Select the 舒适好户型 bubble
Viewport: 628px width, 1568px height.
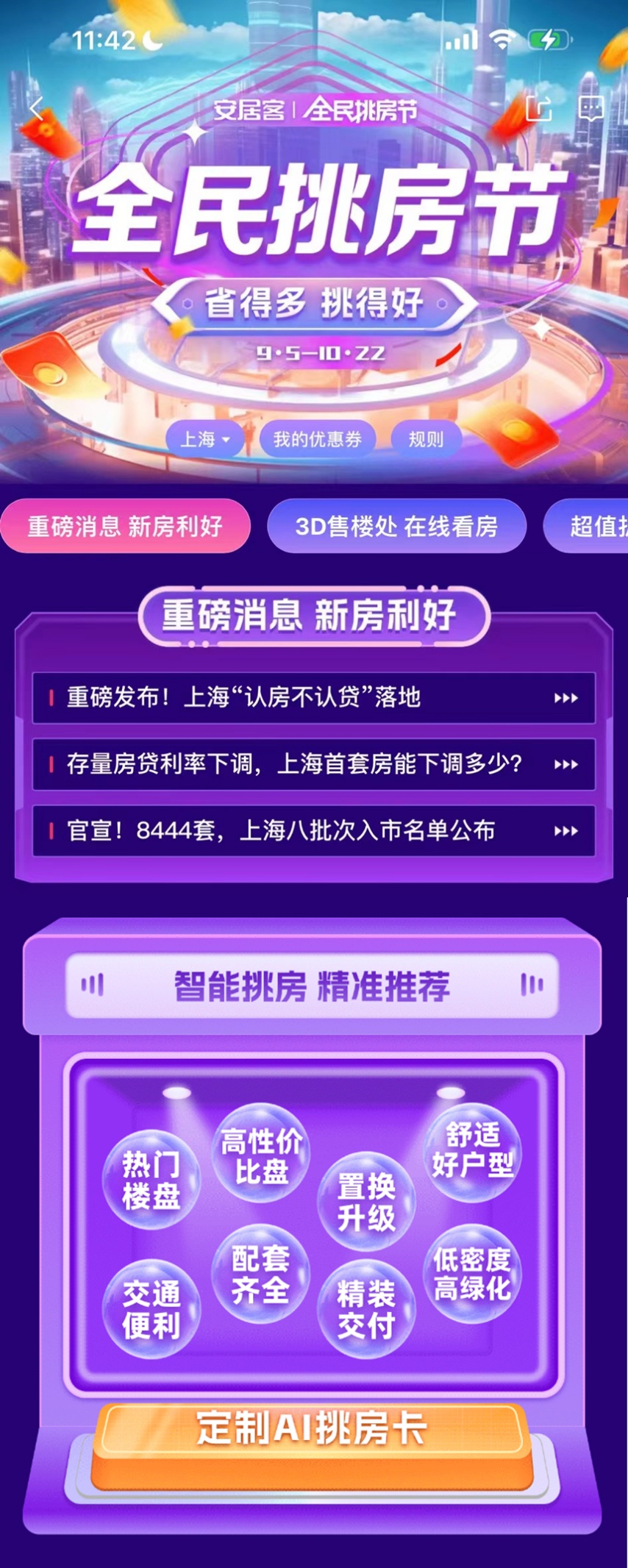coord(471,1151)
